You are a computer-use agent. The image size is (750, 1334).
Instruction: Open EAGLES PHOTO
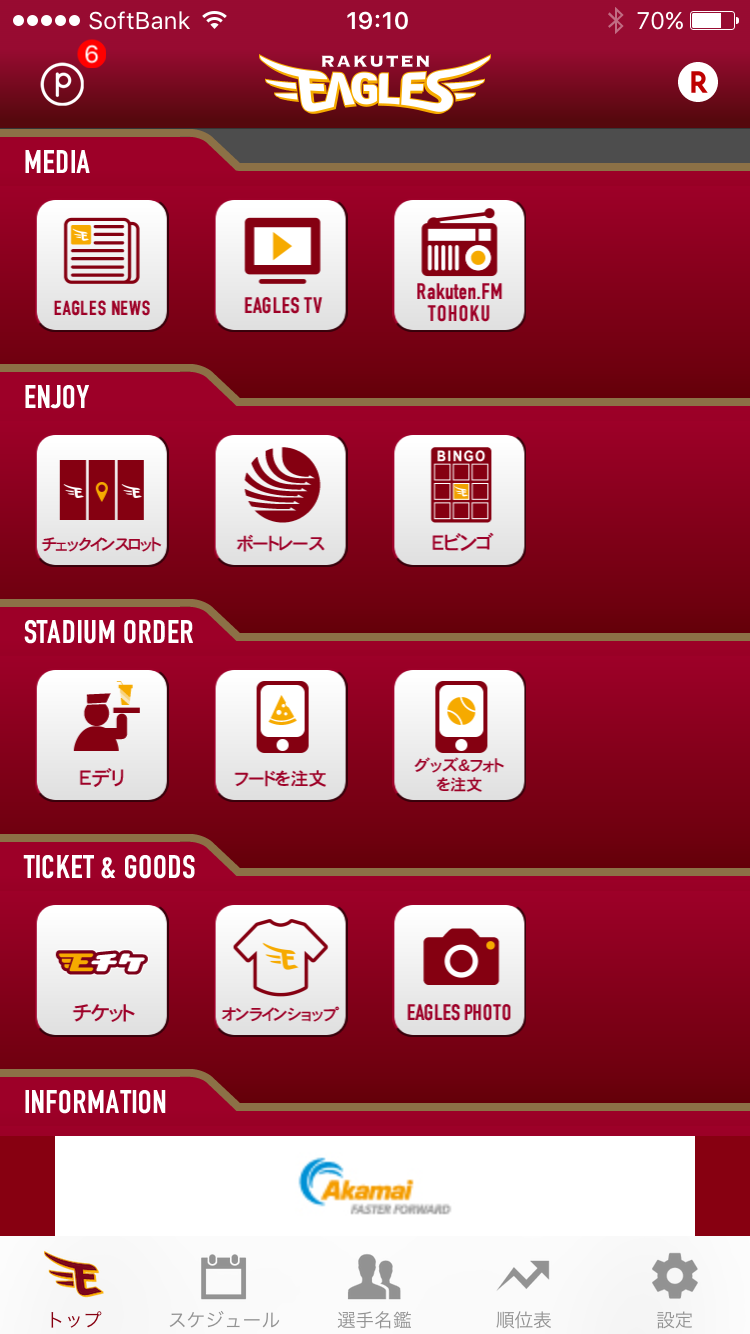coord(459,970)
